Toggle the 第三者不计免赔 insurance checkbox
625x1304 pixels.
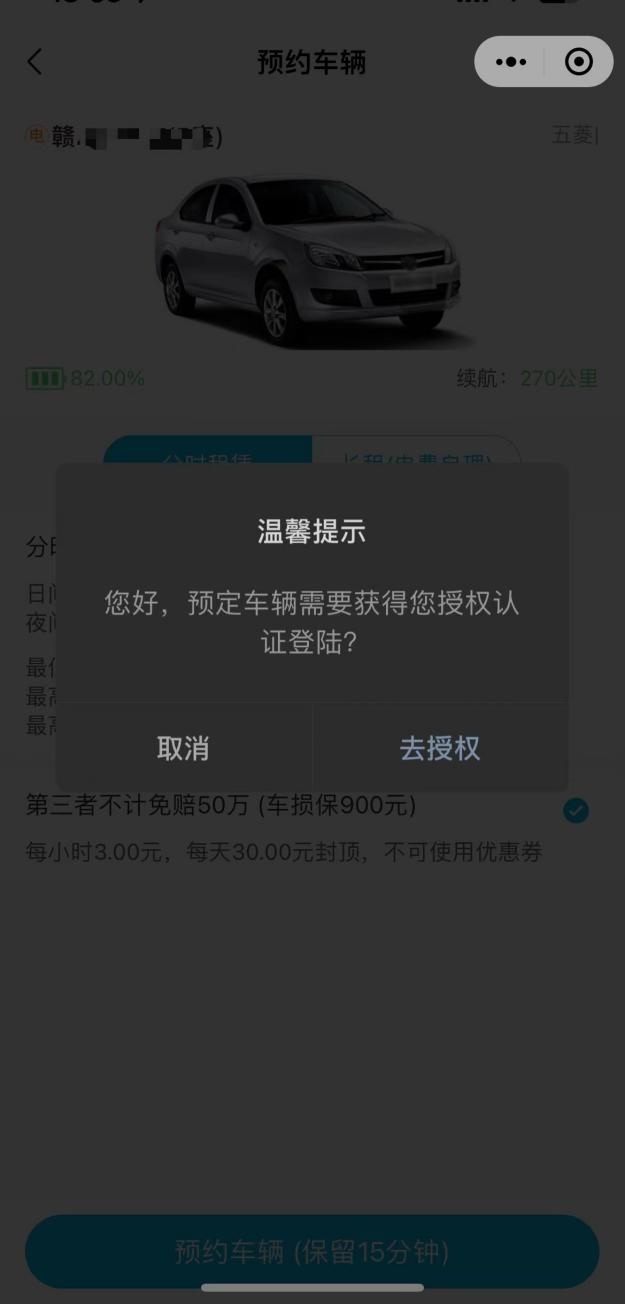[x=576, y=810]
